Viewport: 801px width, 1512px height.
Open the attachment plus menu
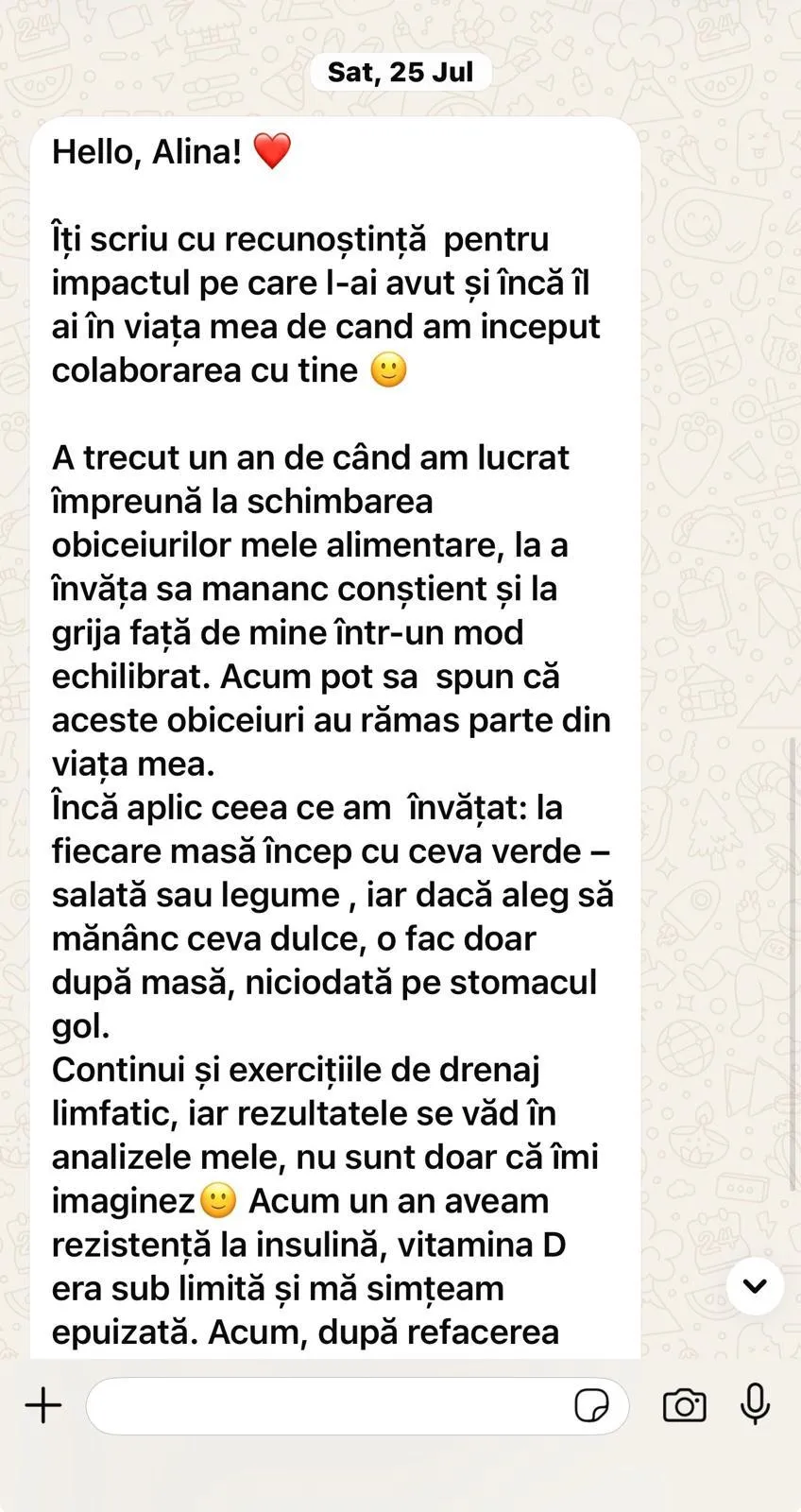(43, 1405)
